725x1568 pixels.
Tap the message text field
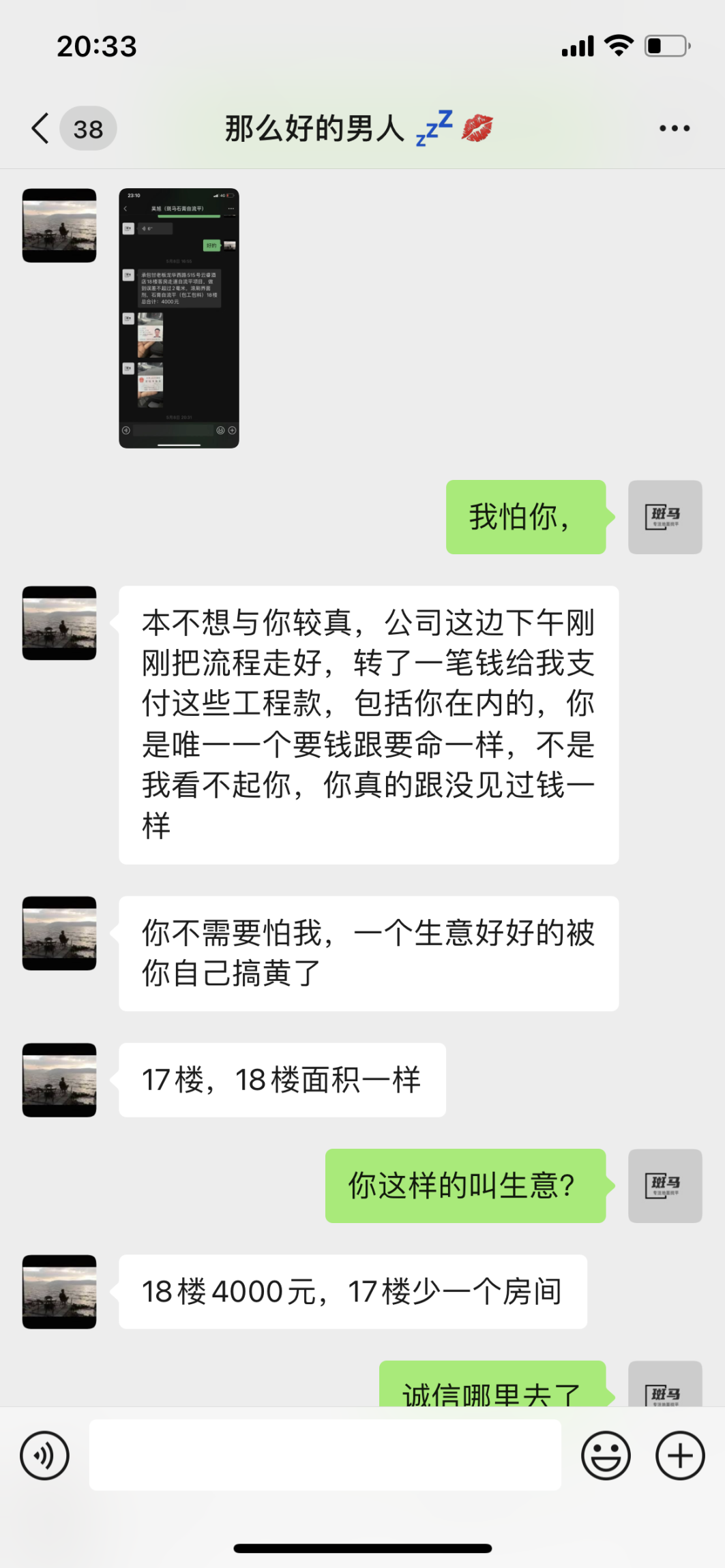pyautogui.click(x=325, y=1456)
